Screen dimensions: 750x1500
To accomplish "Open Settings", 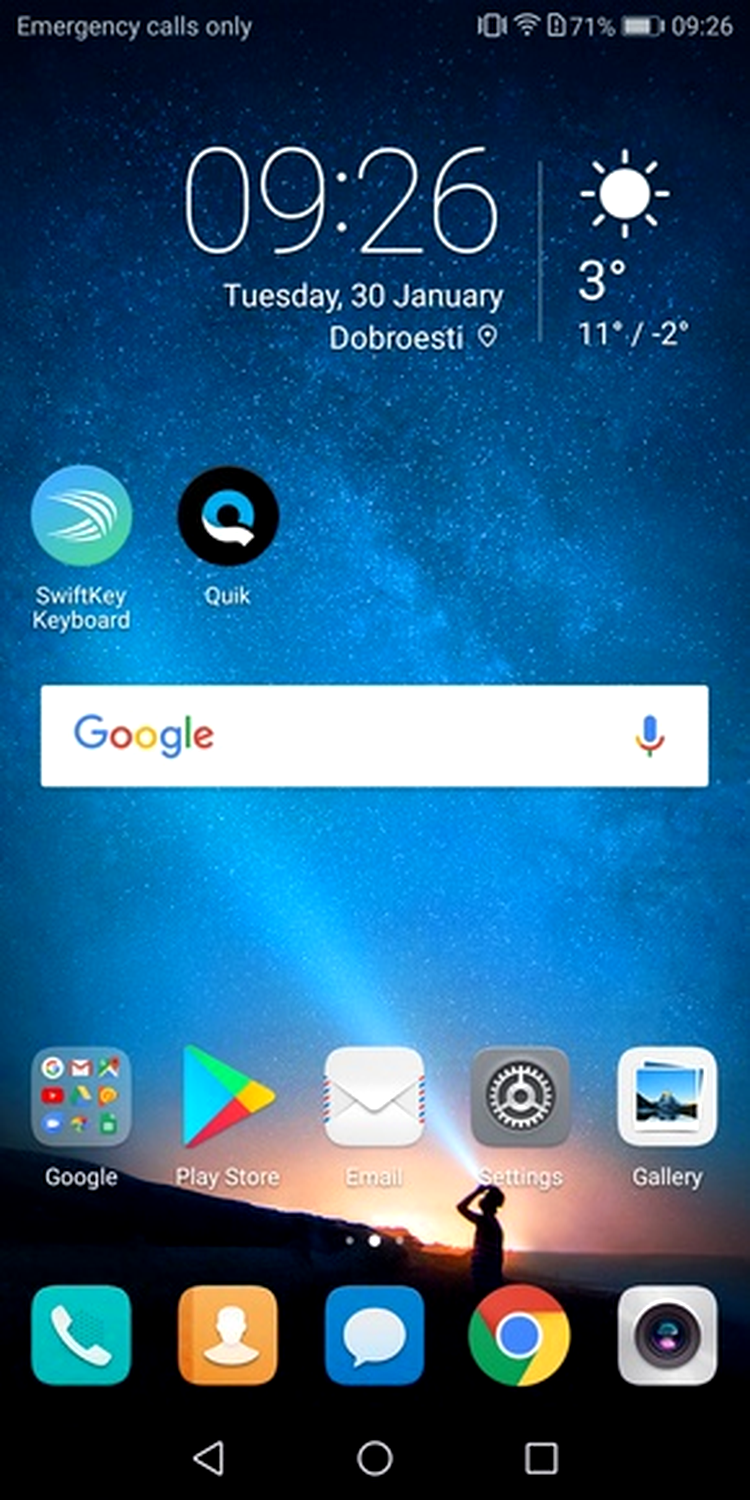I will pyautogui.click(x=520, y=1096).
